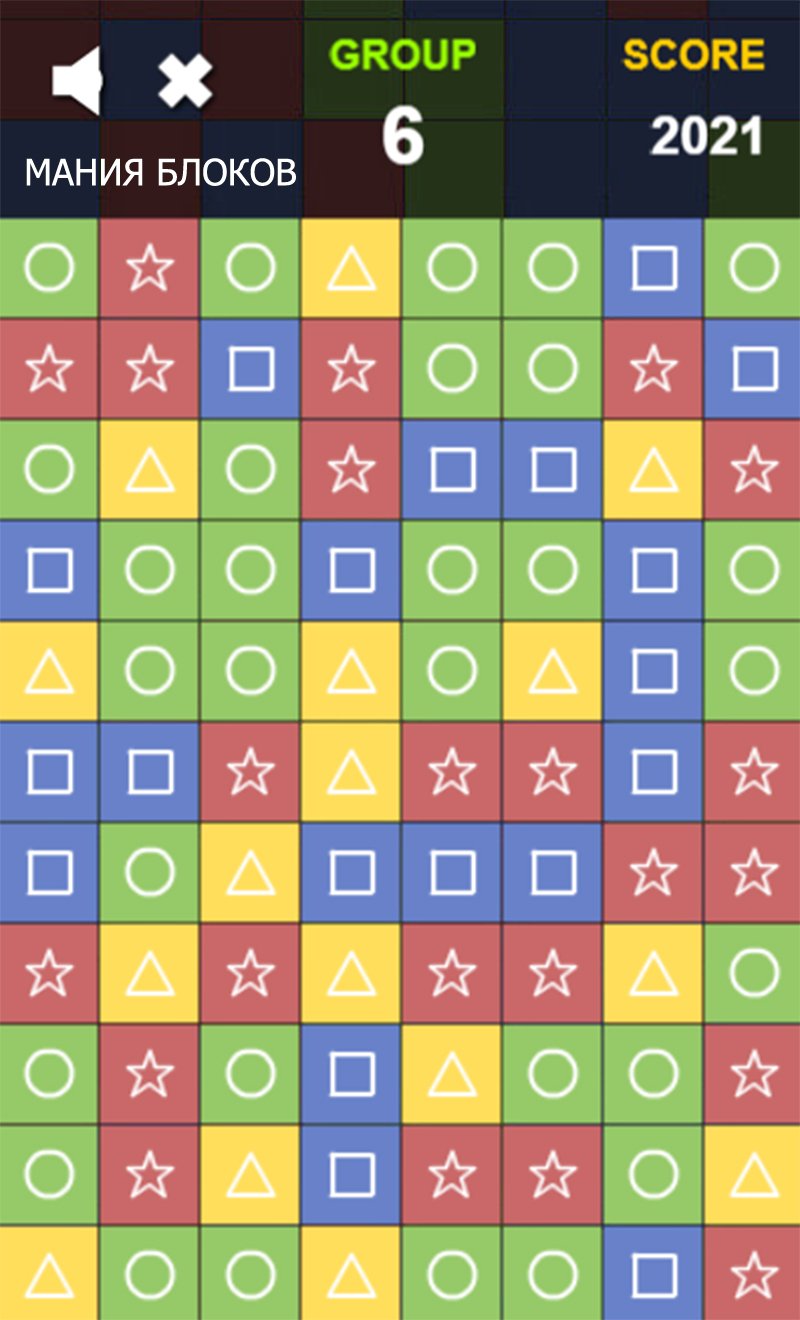Tap the red star tile in the top row
Screen dimensions: 800x1320
coord(150,268)
